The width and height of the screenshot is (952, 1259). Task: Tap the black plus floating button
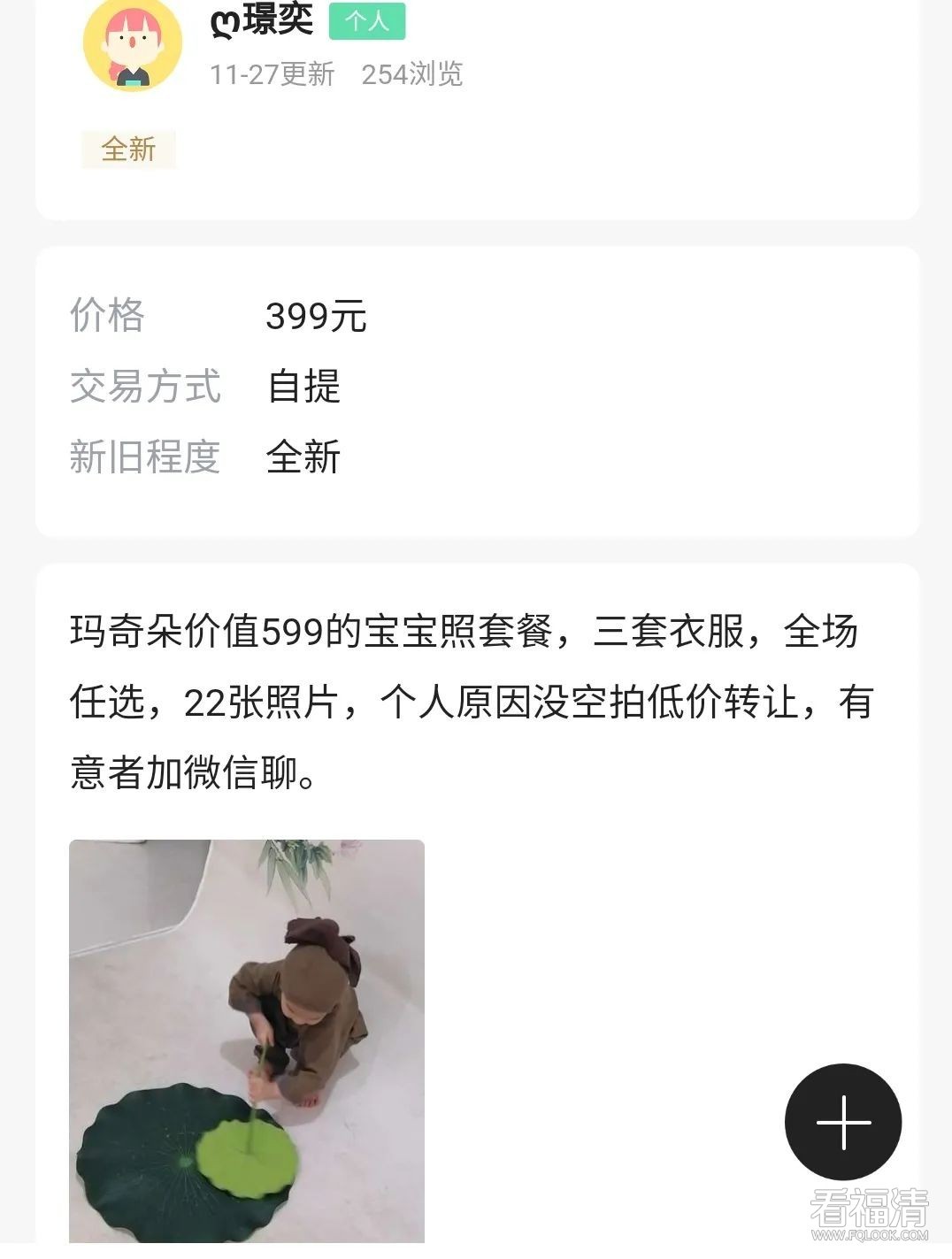(x=842, y=1121)
